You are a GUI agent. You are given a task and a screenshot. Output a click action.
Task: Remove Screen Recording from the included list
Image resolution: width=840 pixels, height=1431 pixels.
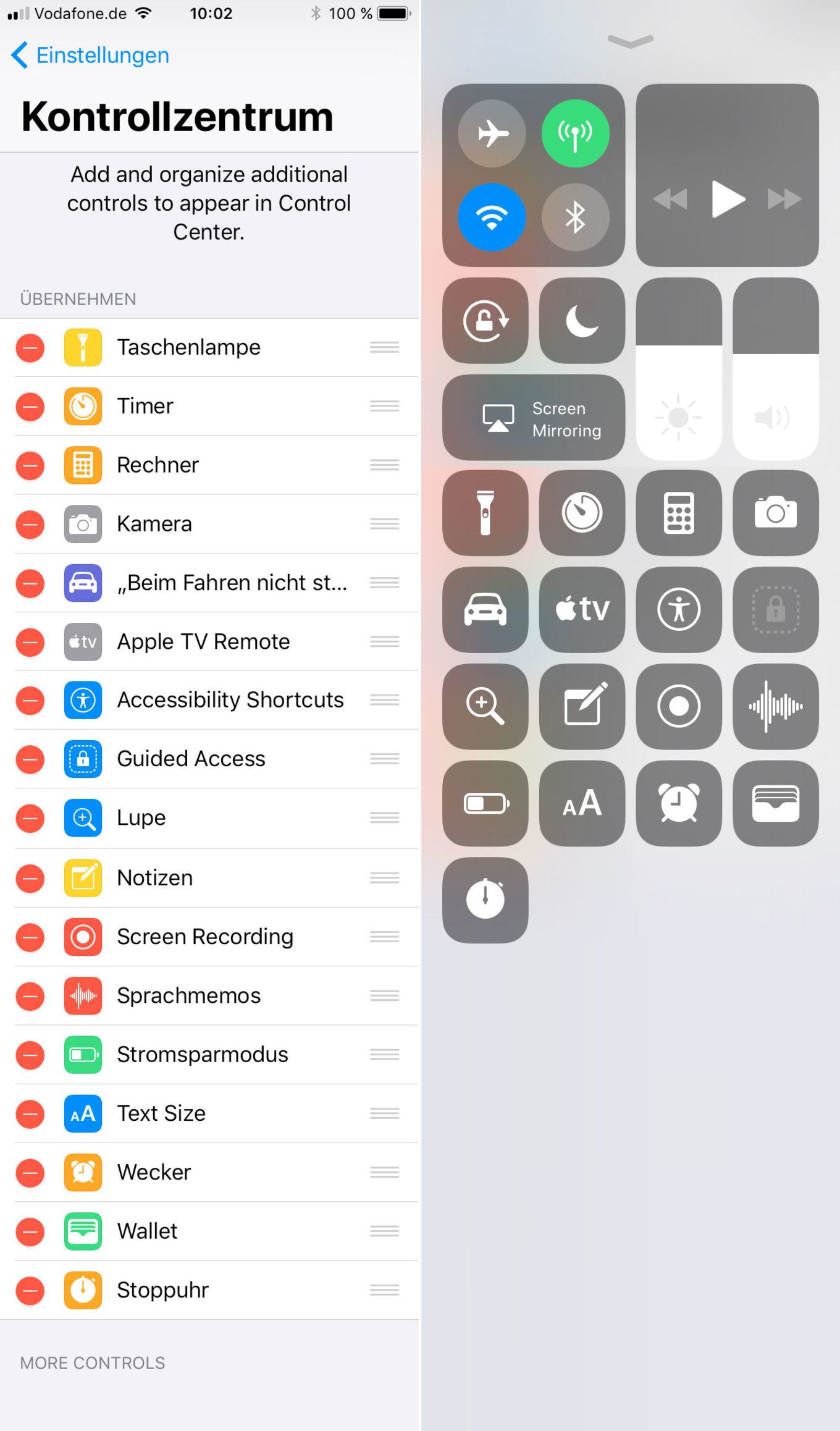point(30,937)
